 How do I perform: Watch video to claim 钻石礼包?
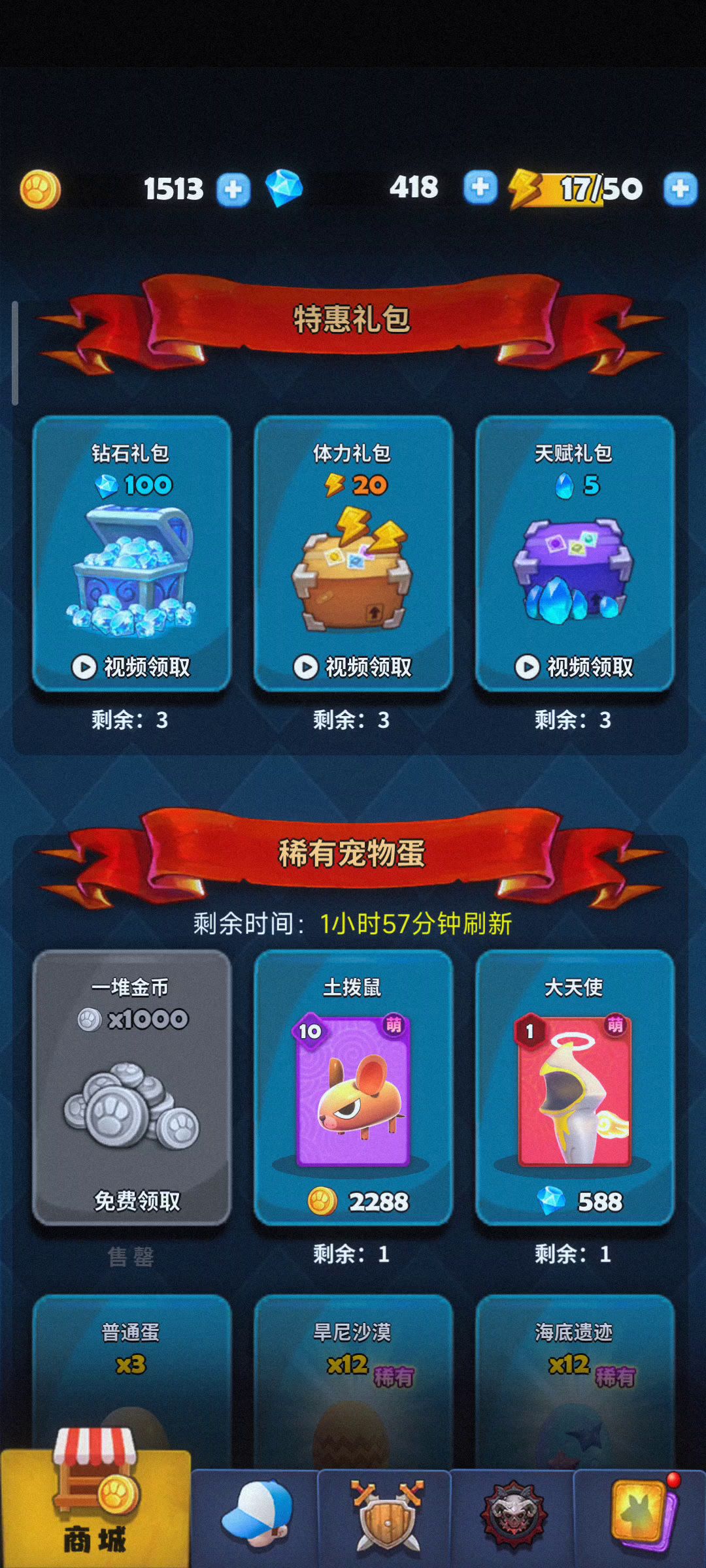pyautogui.click(x=131, y=666)
